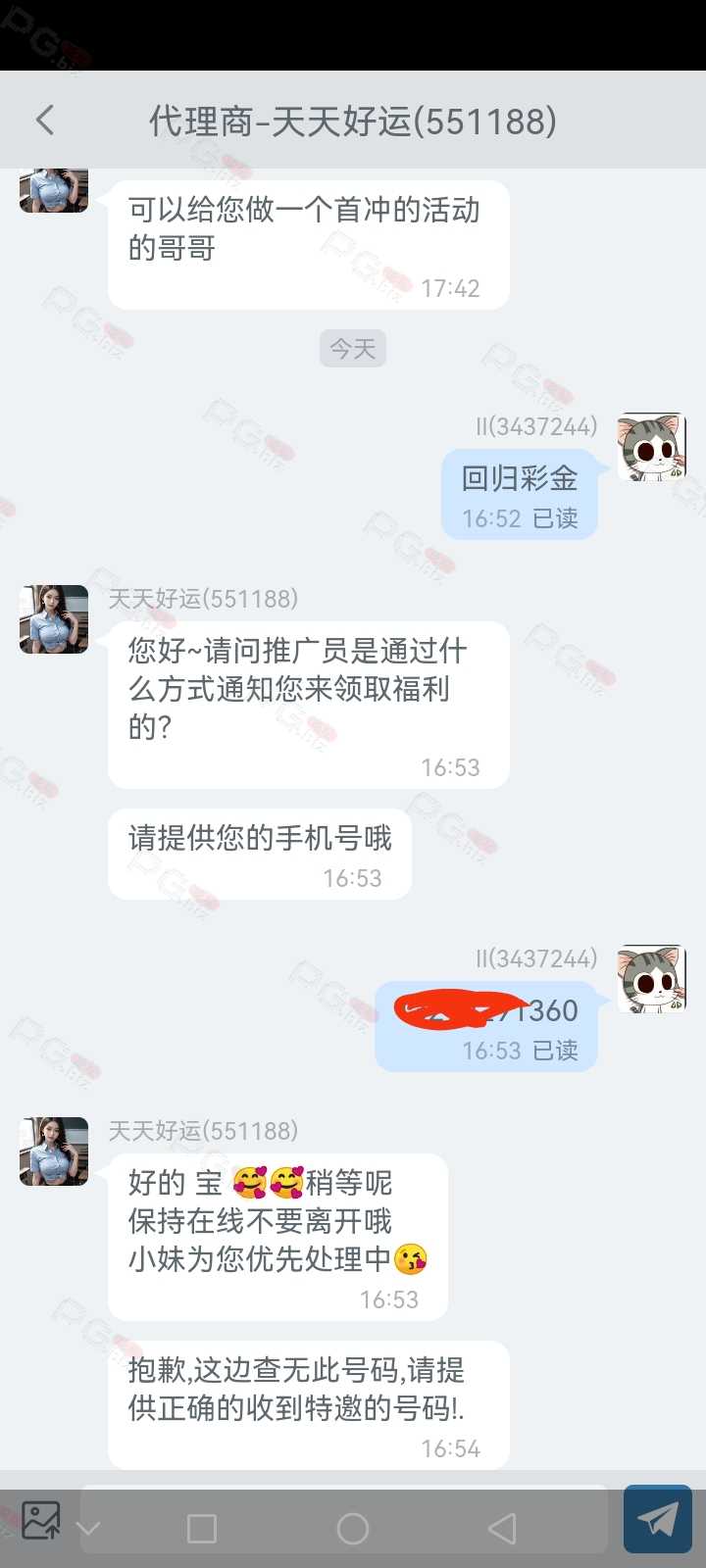Tap the cat avatar beside 回归彩金
This screenshot has width=706, height=1568.
(x=651, y=447)
